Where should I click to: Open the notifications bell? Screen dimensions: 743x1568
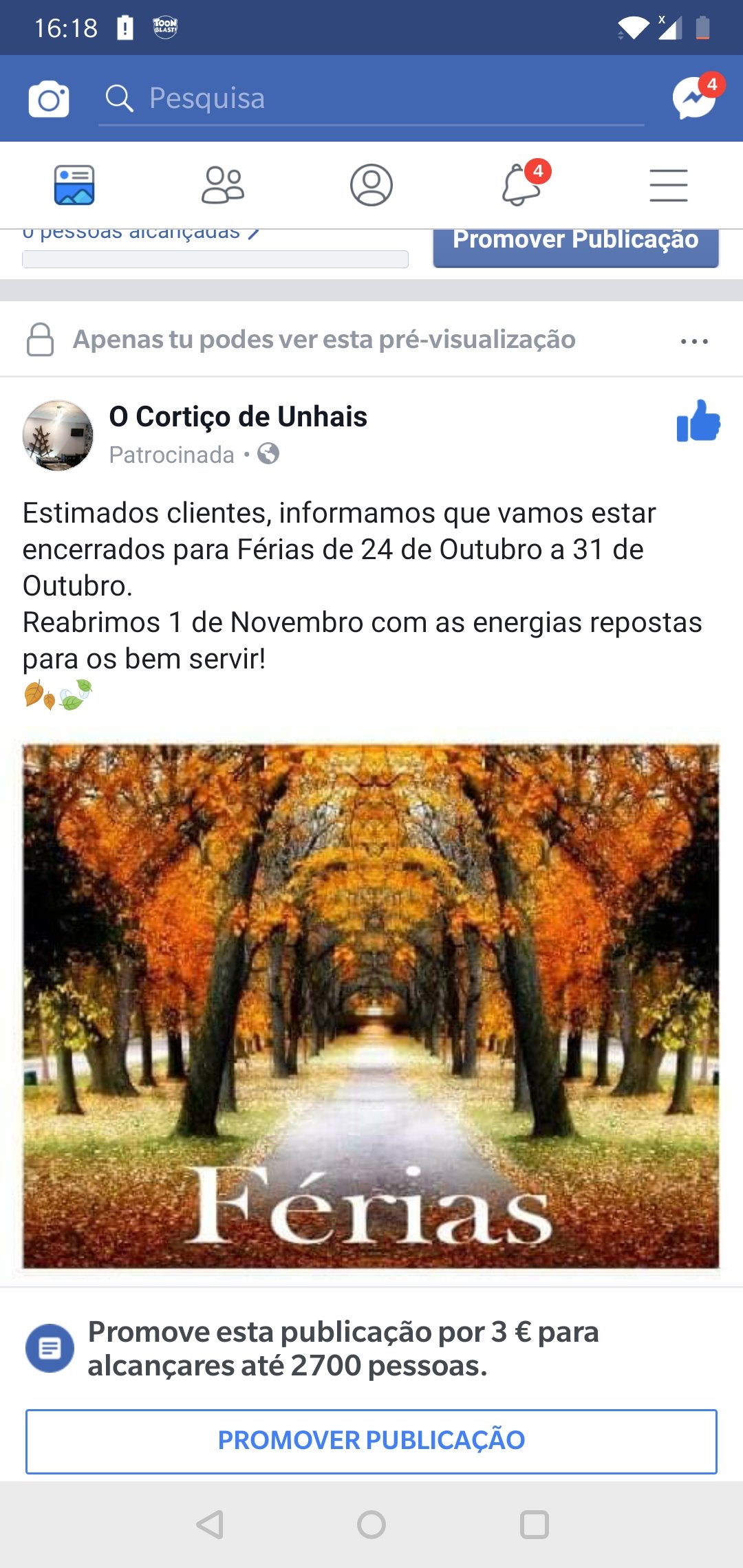click(521, 185)
